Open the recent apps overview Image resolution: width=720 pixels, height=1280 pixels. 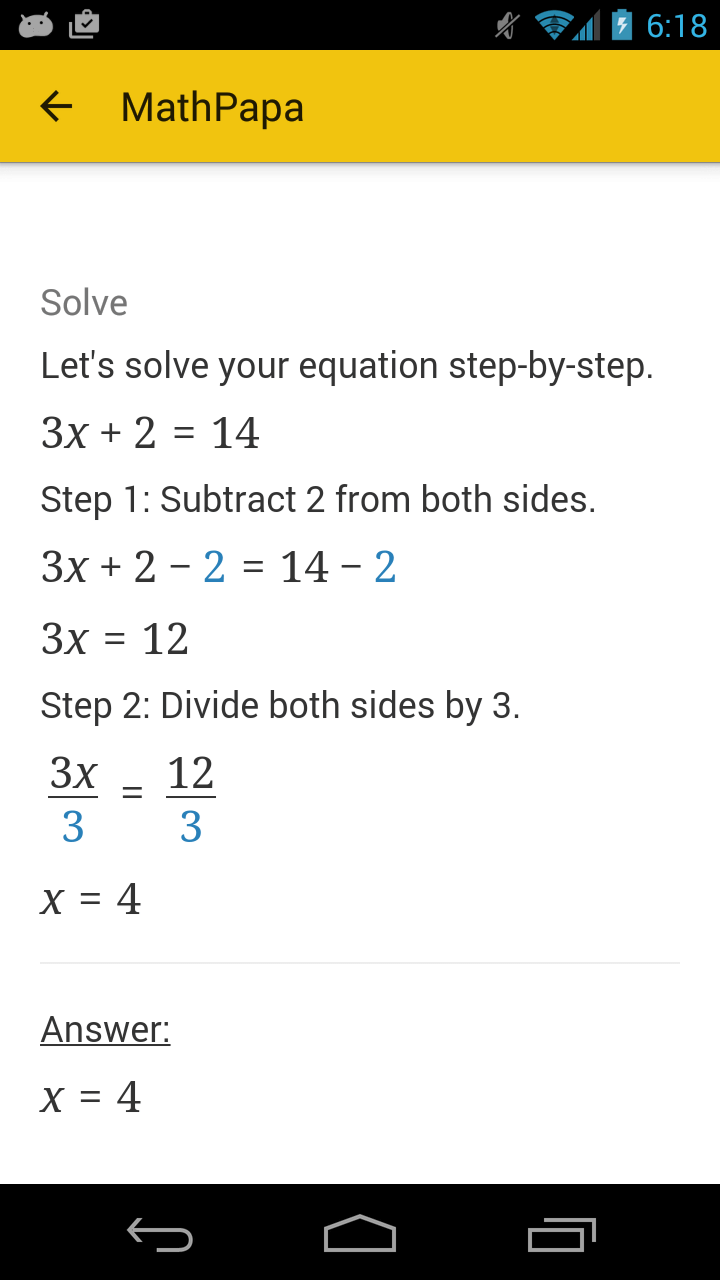(x=561, y=1234)
